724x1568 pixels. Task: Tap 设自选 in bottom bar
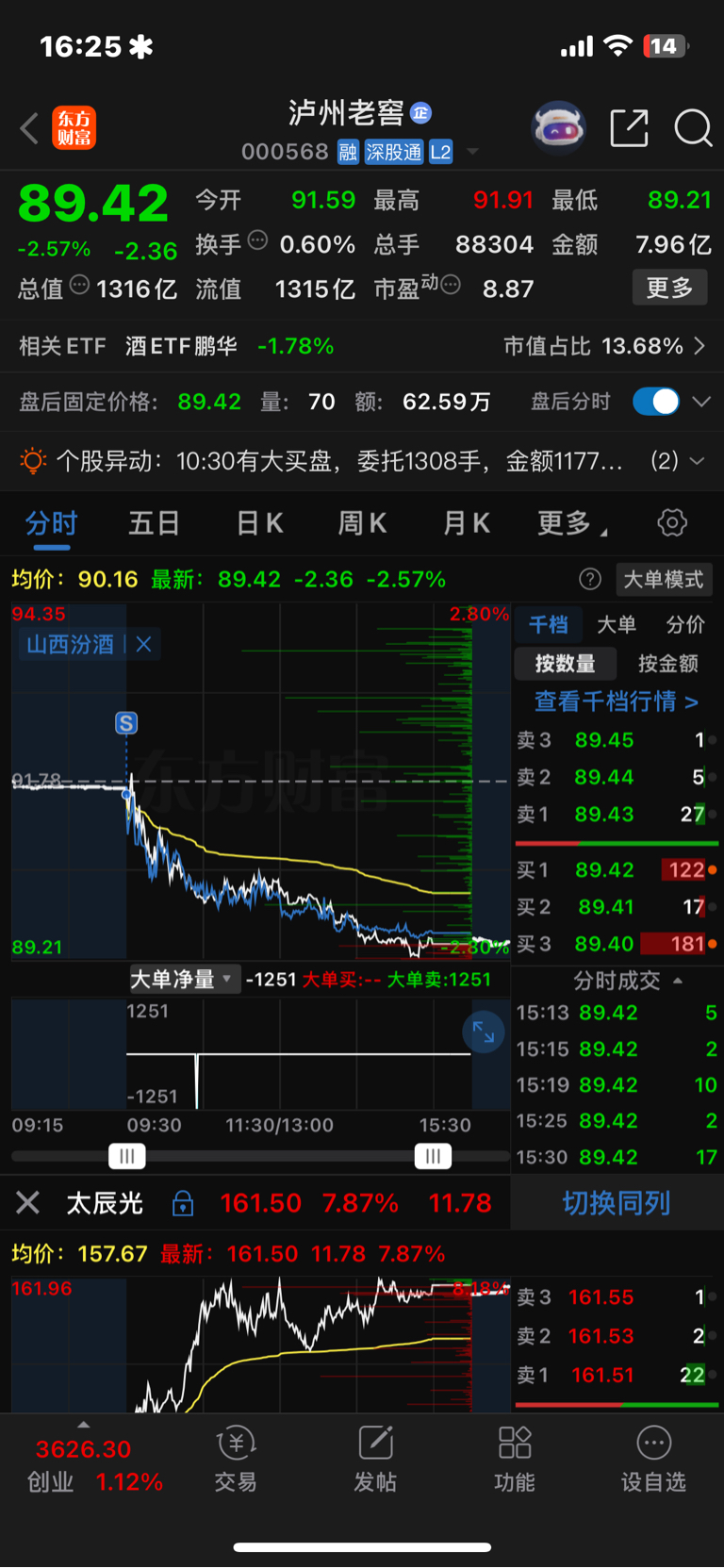coord(653,1460)
